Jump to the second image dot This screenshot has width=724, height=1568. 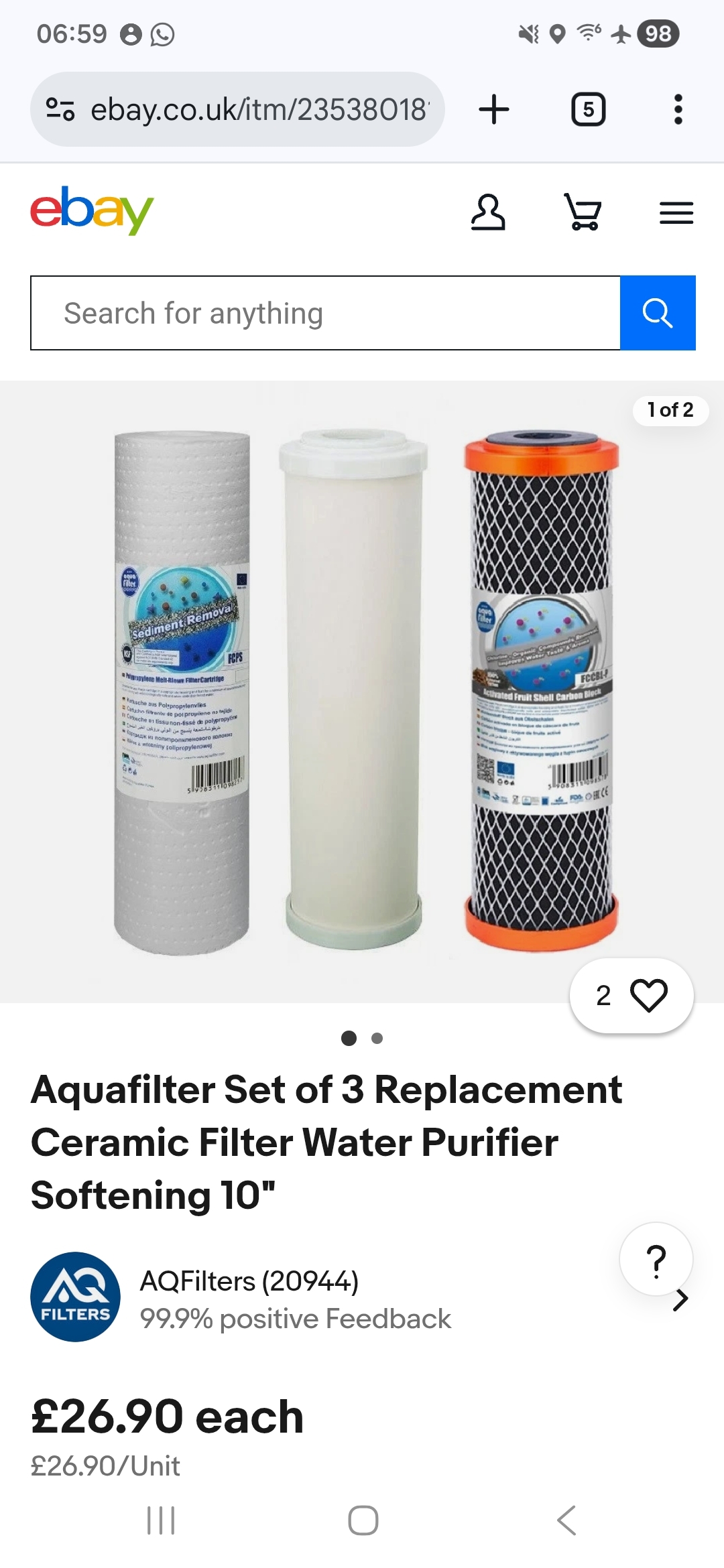[377, 1039]
